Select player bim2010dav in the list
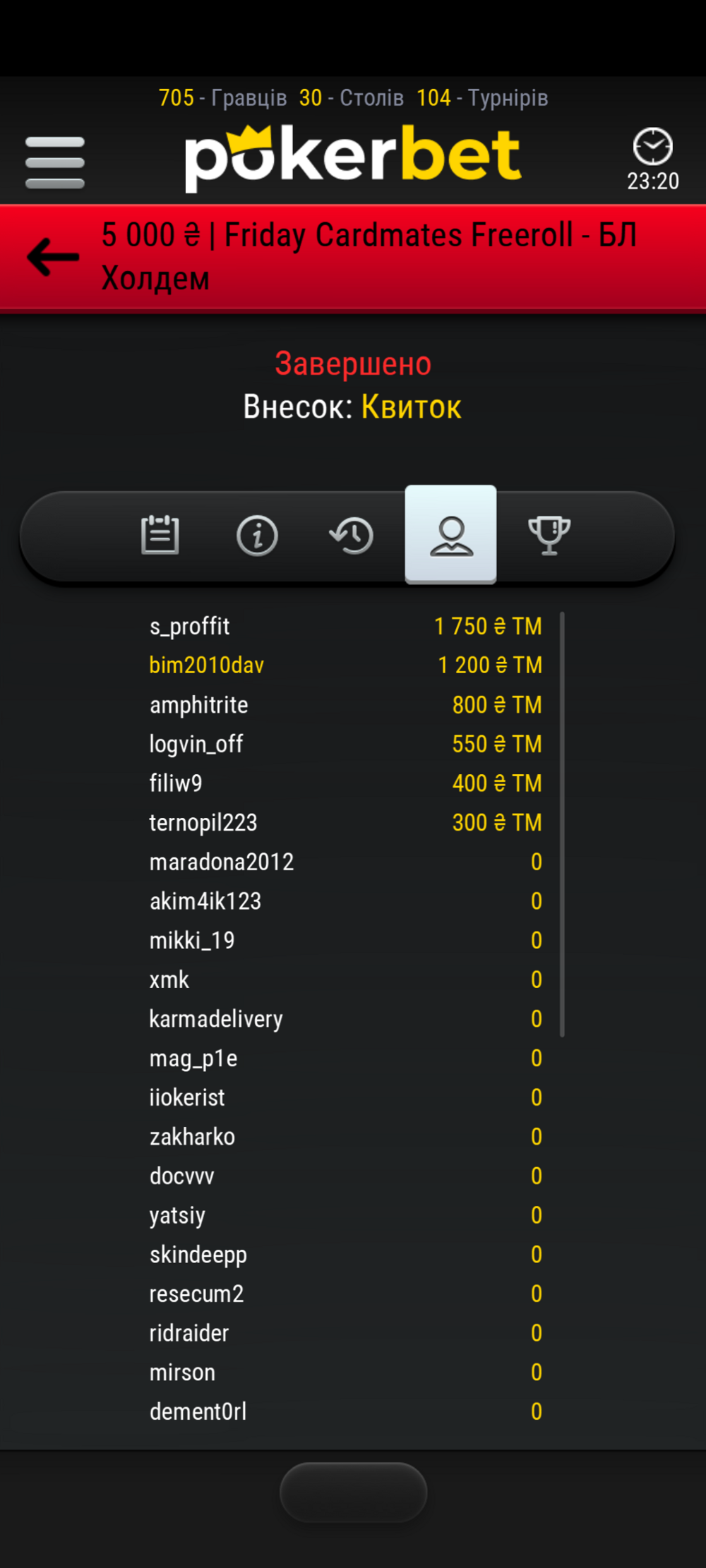The width and height of the screenshot is (706, 1568). point(345,665)
